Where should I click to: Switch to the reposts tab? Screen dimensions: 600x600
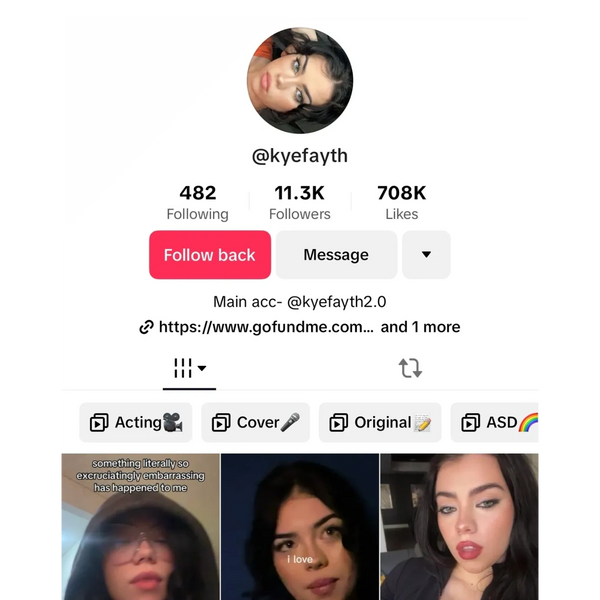pyautogui.click(x=410, y=368)
